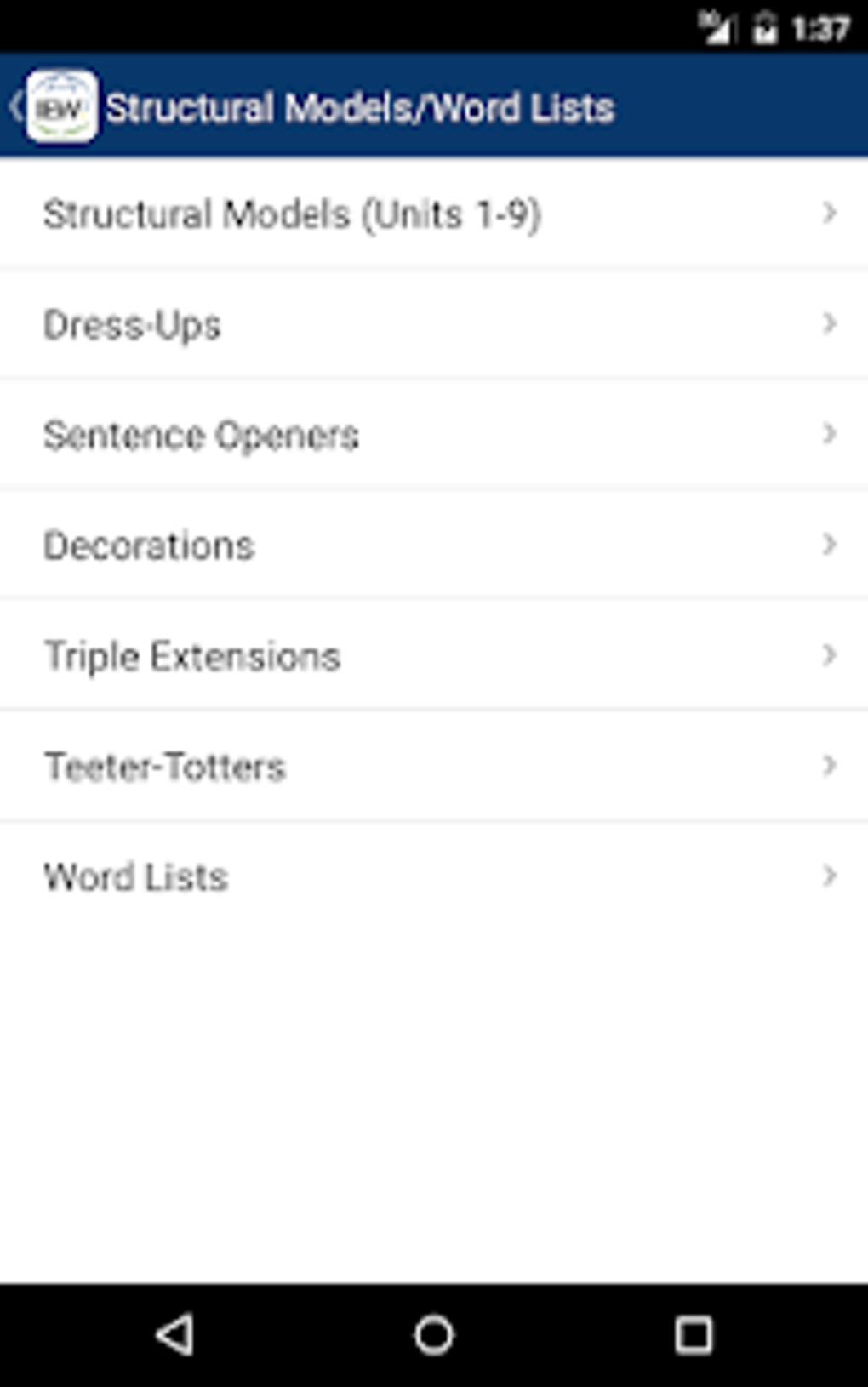Open the Dress-Ups section
868x1387 pixels.
pyautogui.click(x=434, y=324)
